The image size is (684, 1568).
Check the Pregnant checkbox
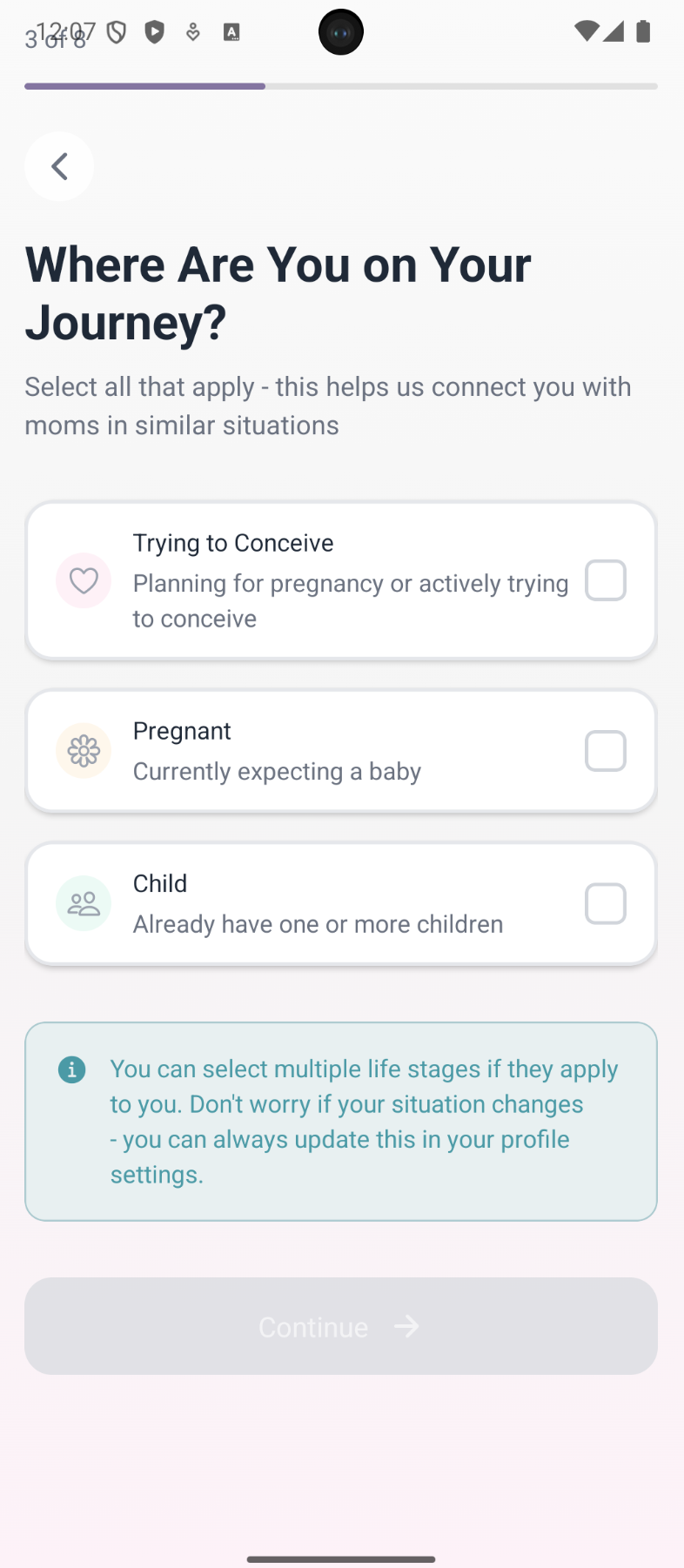pyautogui.click(x=606, y=750)
